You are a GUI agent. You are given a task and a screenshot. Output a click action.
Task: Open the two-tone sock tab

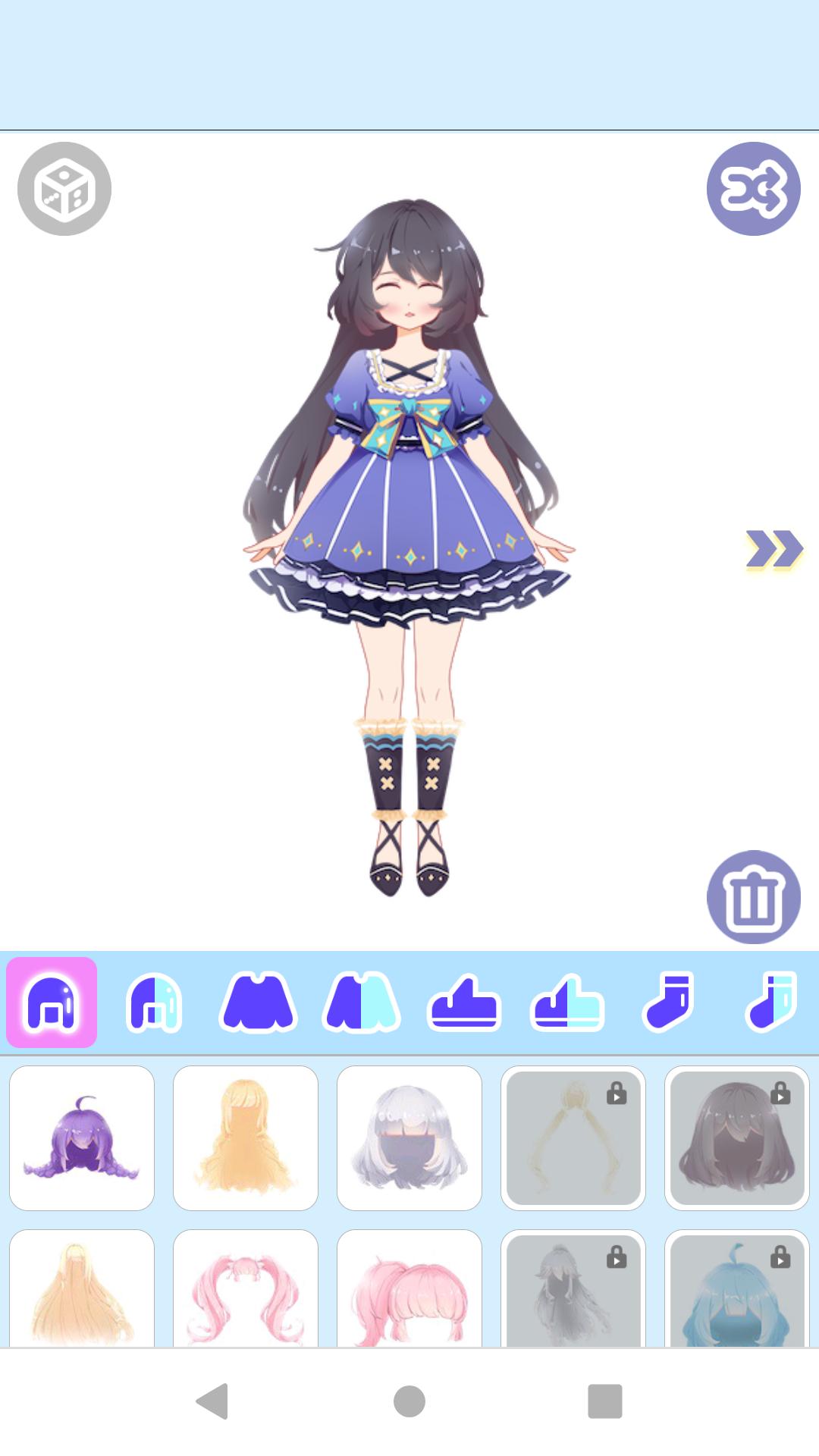point(771,1003)
